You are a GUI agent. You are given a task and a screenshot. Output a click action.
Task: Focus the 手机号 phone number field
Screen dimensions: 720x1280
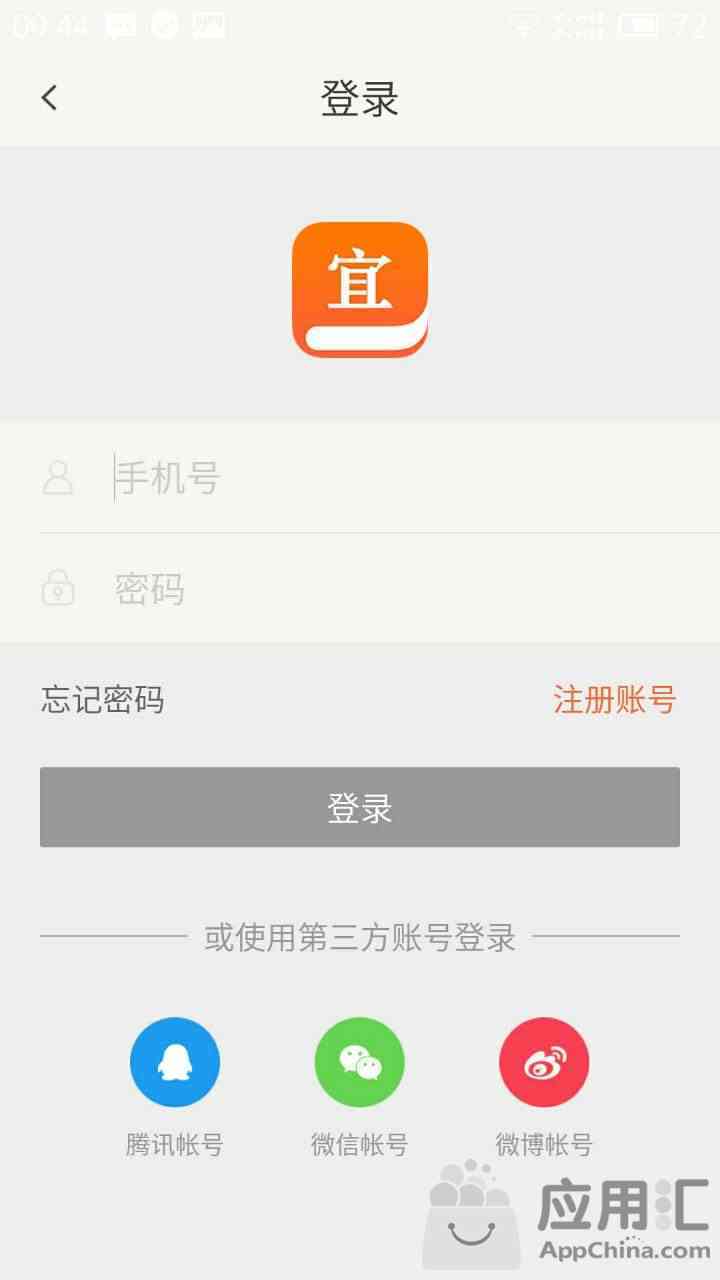coord(380,478)
